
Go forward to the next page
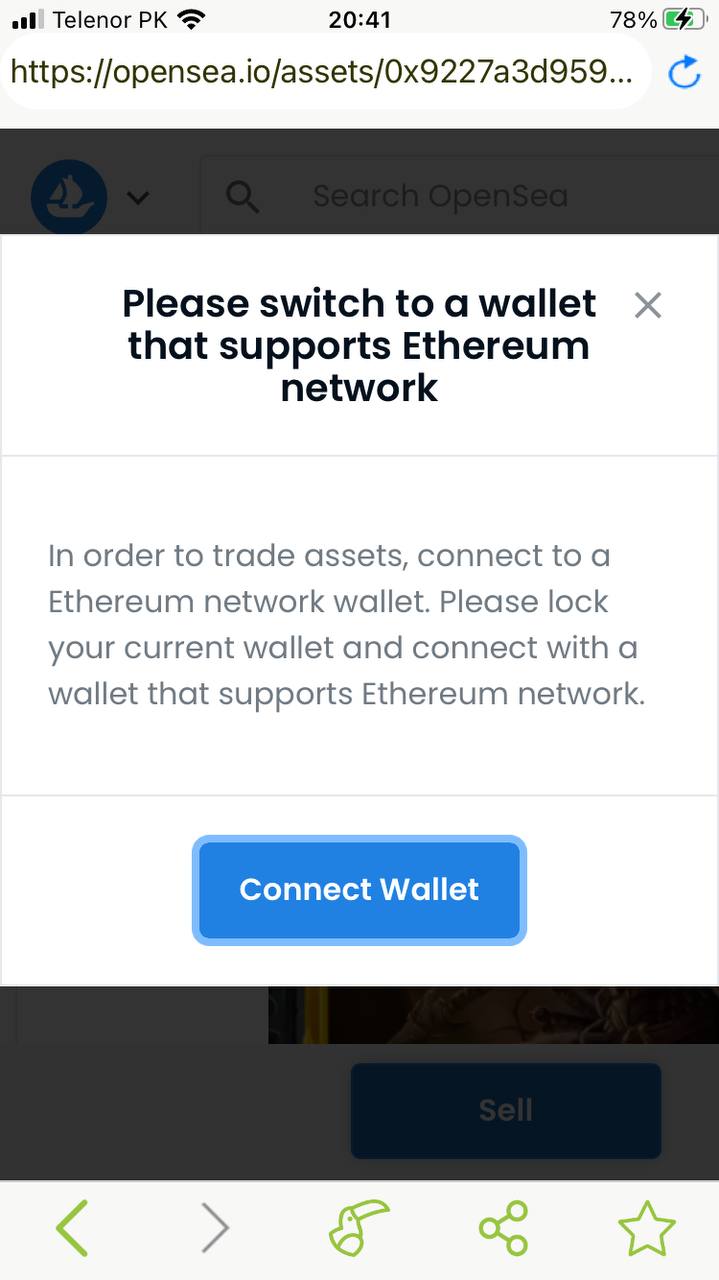point(215,1228)
